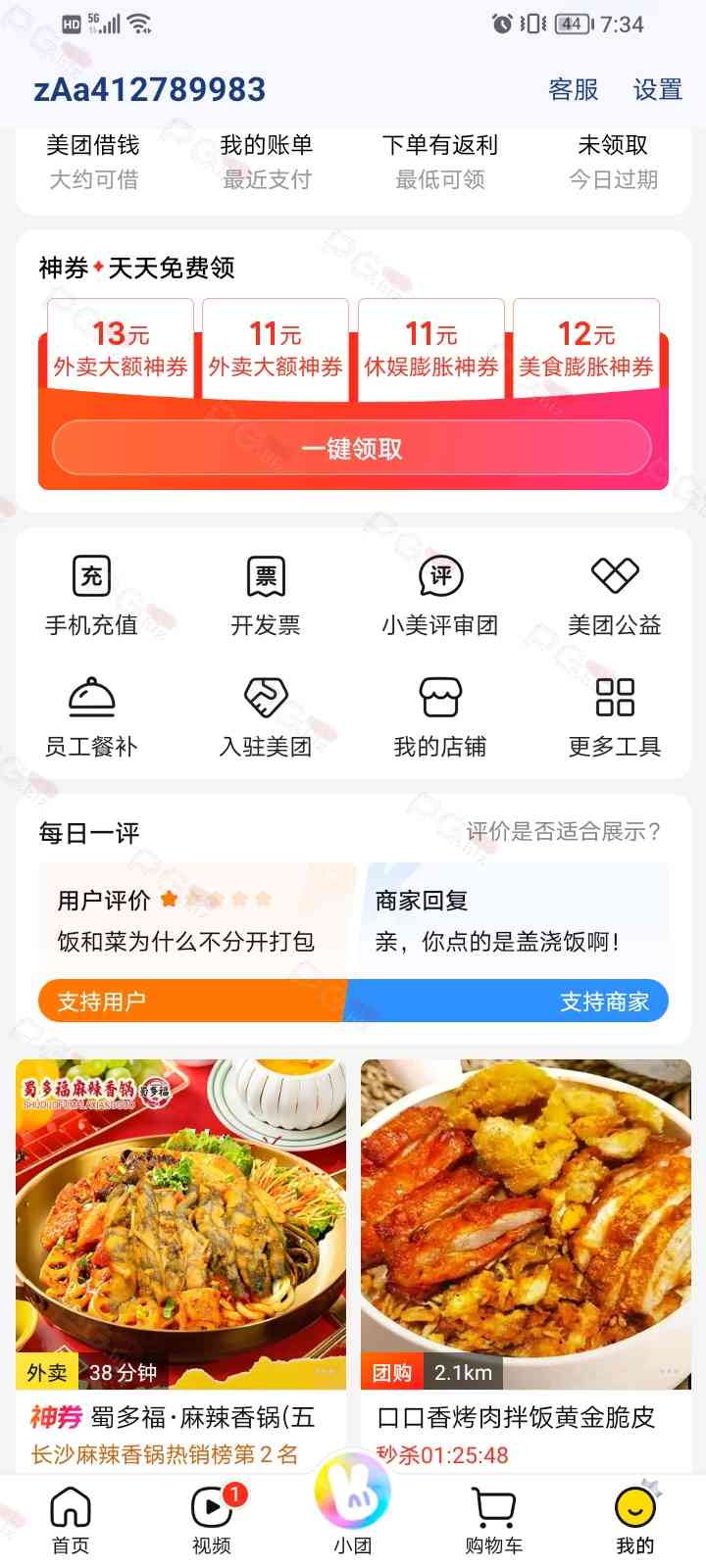Open 美团公益
This screenshot has width=706, height=1568.
(615, 596)
